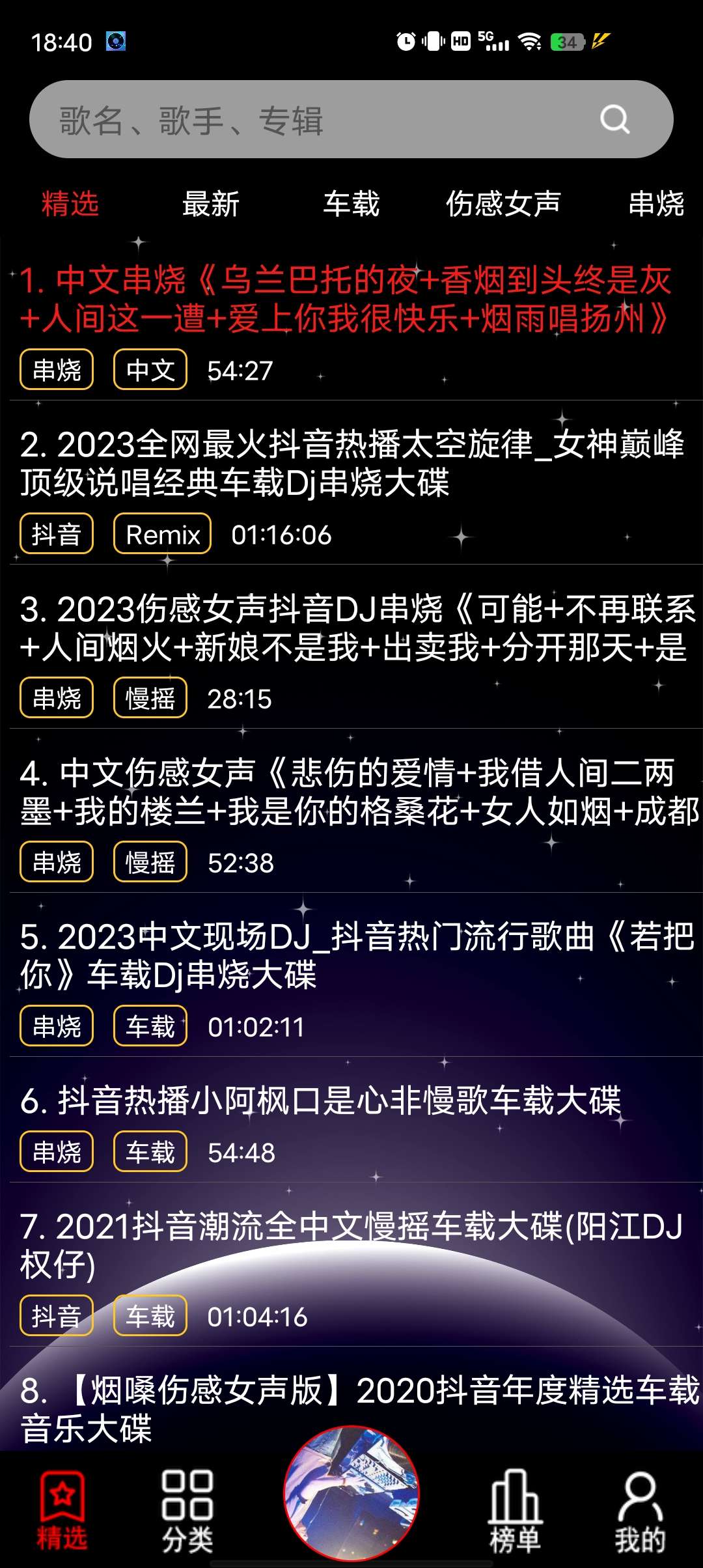Go to the 分类 bottom tab
The height and width of the screenshot is (1568, 703).
(x=187, y=1511)
